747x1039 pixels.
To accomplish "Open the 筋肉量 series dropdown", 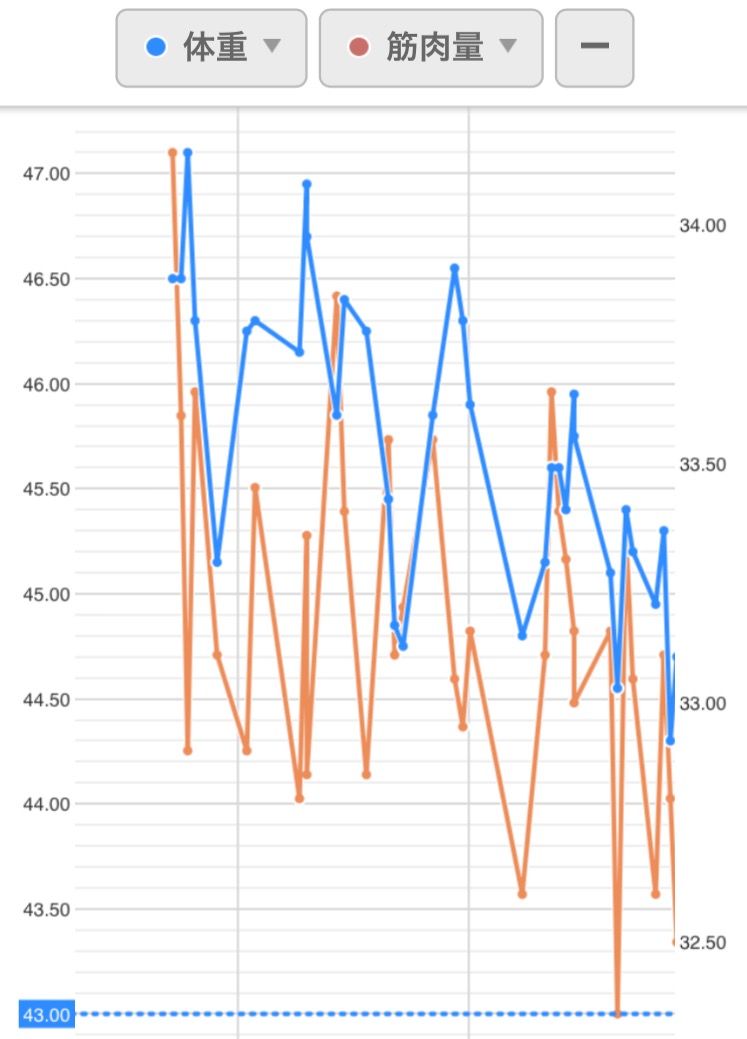I will (x=431, y=48).
